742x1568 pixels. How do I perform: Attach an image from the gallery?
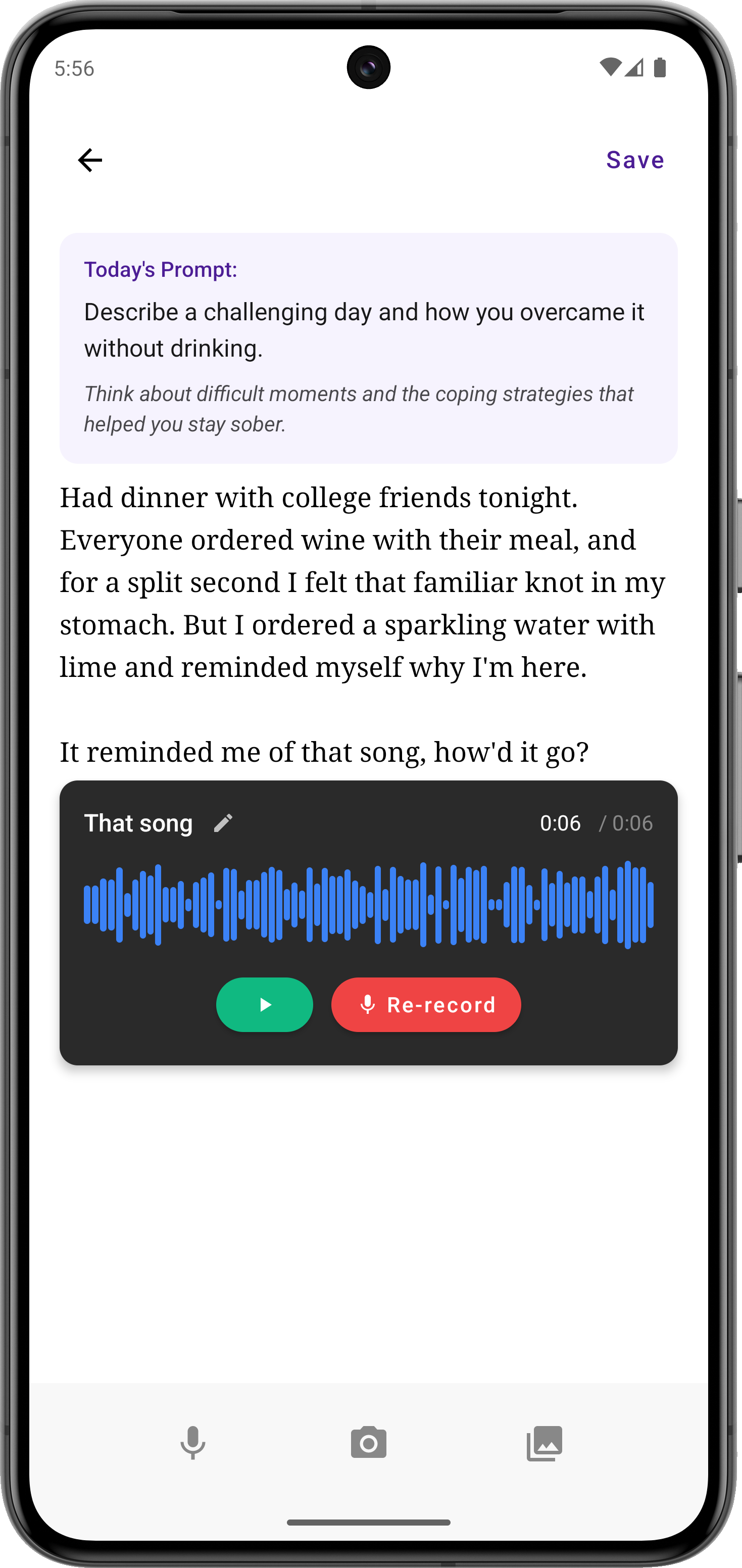coord(544,1443)
